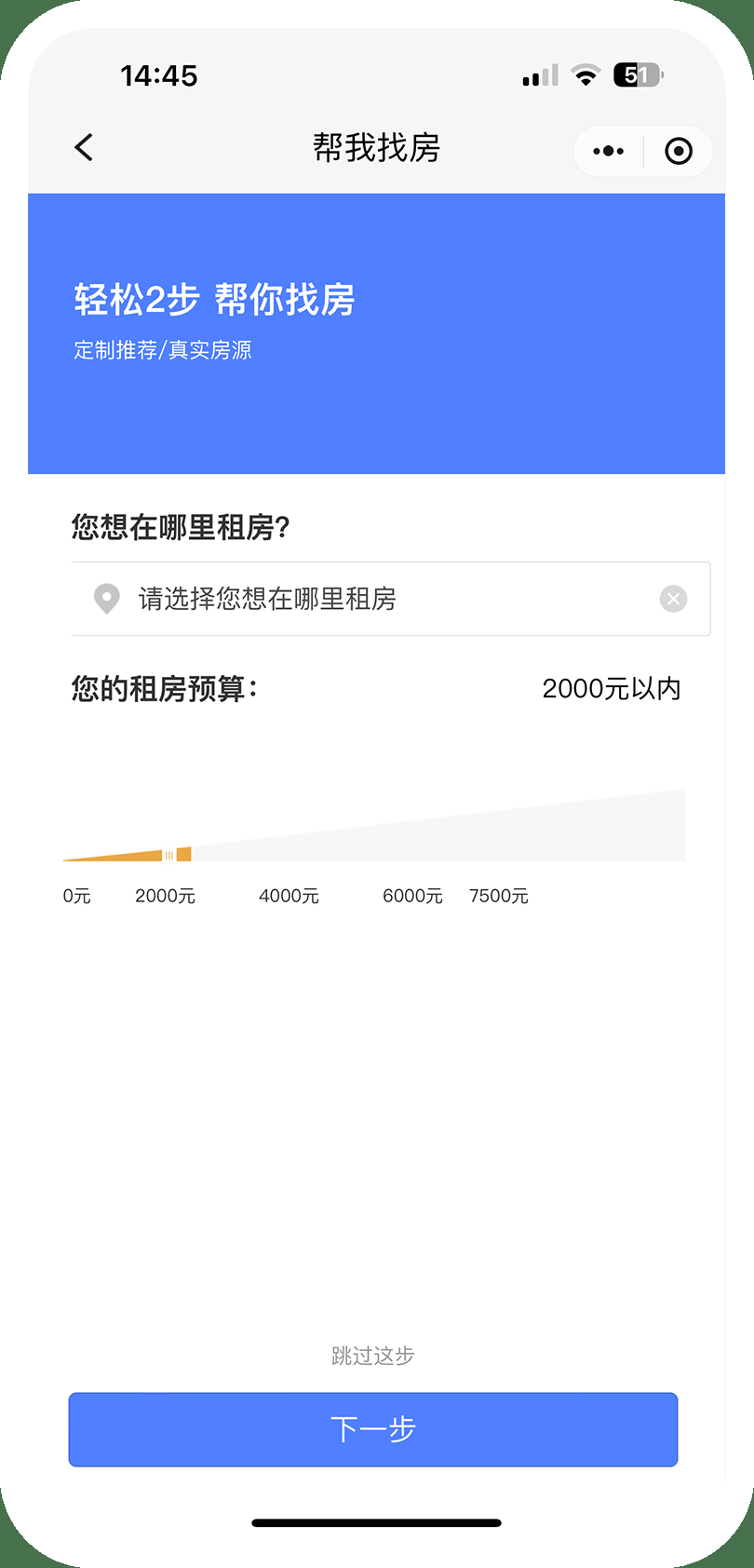Go back from 帮我找房 page
The image size is (754, 1568).
click(84, 147)
